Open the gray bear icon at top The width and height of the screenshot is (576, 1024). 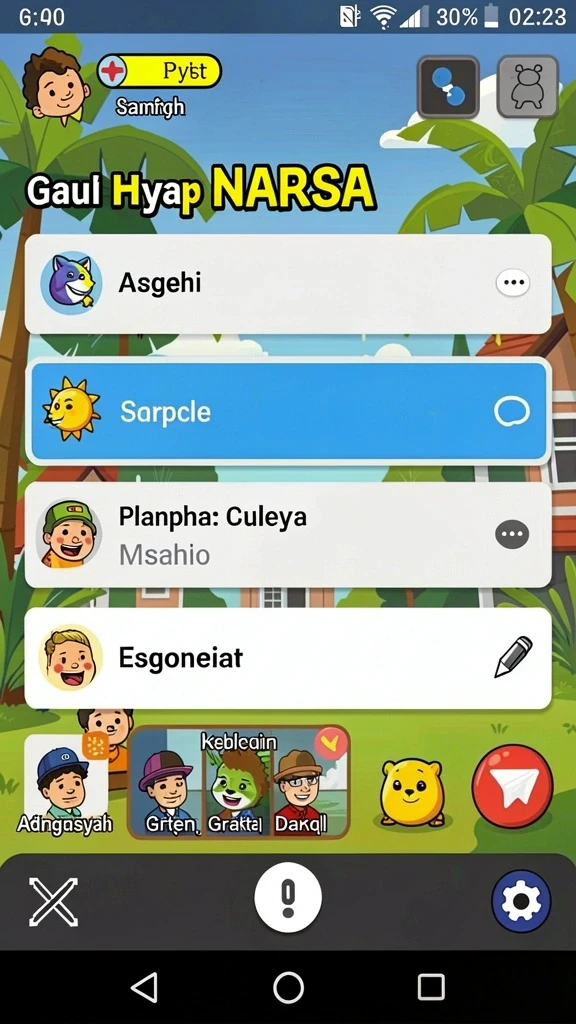point(528,87)
